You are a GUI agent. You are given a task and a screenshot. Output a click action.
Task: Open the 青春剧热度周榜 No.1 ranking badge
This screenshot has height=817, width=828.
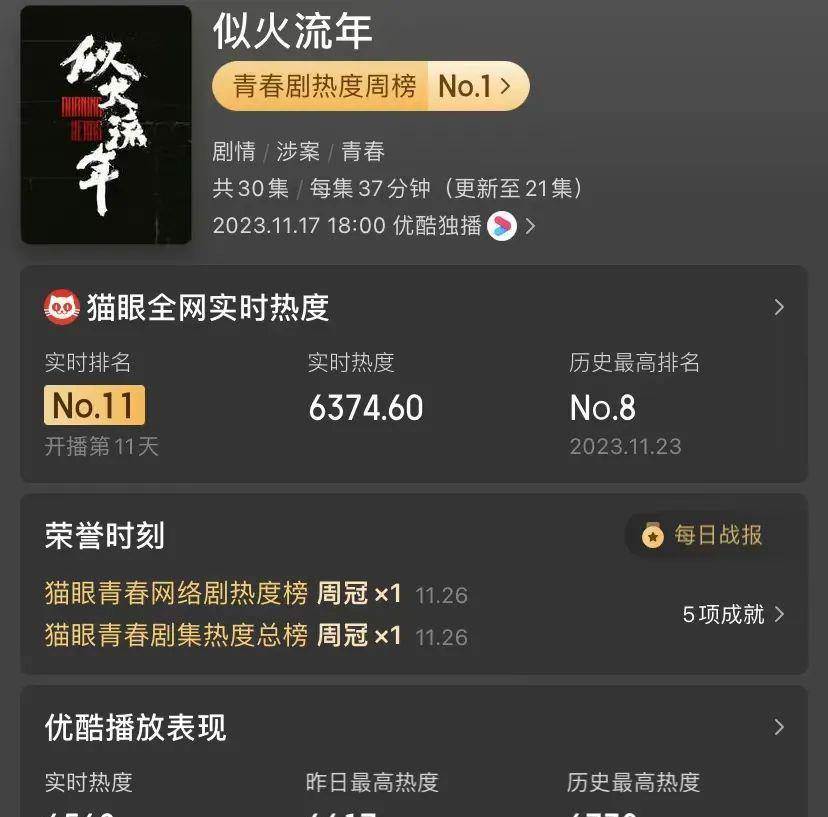[370, 87]
